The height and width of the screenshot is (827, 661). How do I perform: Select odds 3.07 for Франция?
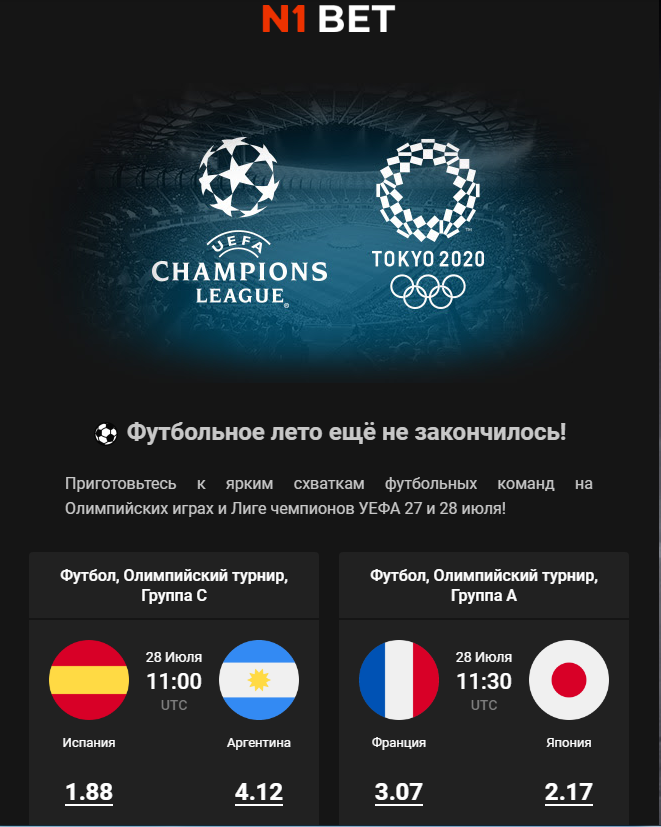coord(399,793)
